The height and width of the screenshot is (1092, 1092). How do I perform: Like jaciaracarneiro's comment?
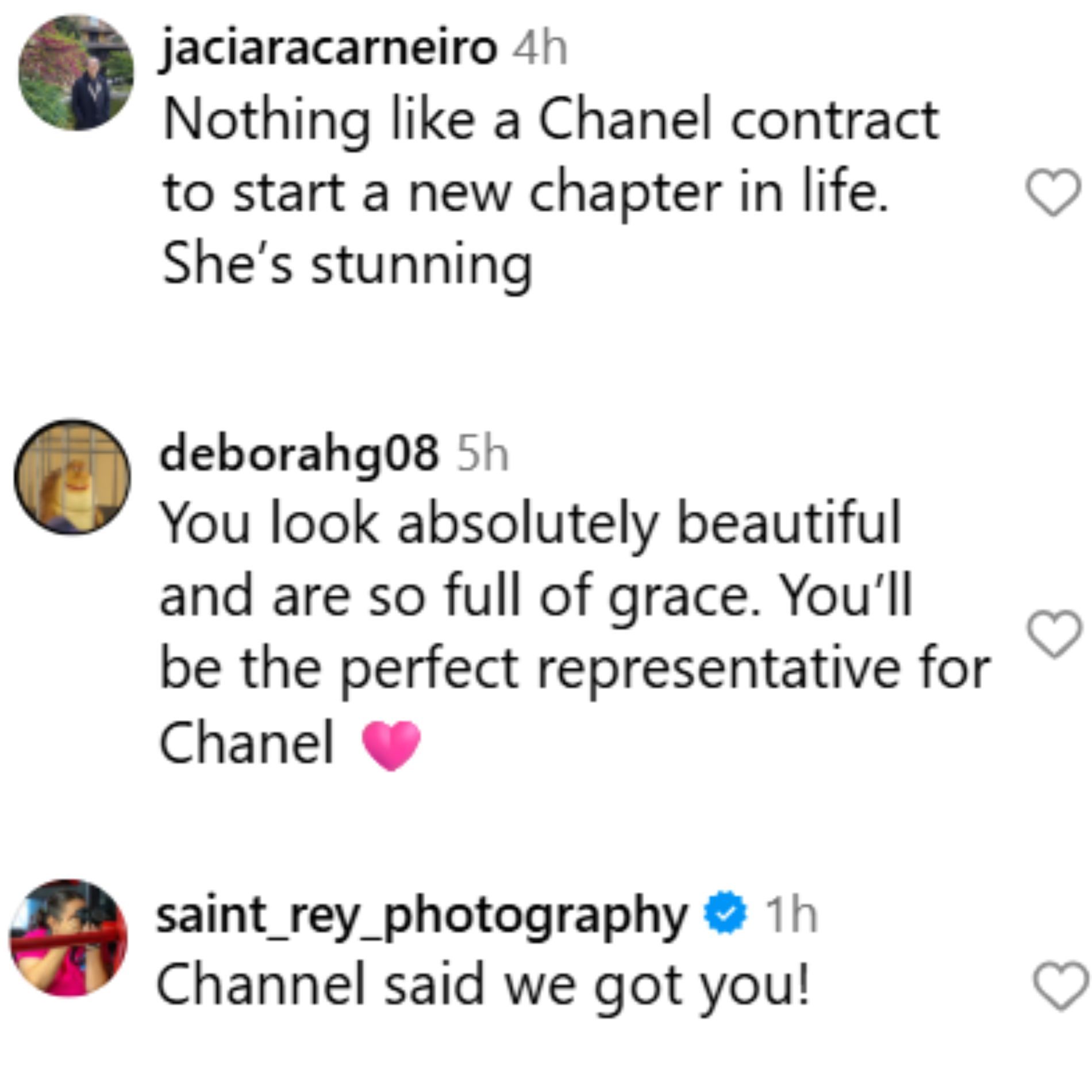(x=1053, y=193)
